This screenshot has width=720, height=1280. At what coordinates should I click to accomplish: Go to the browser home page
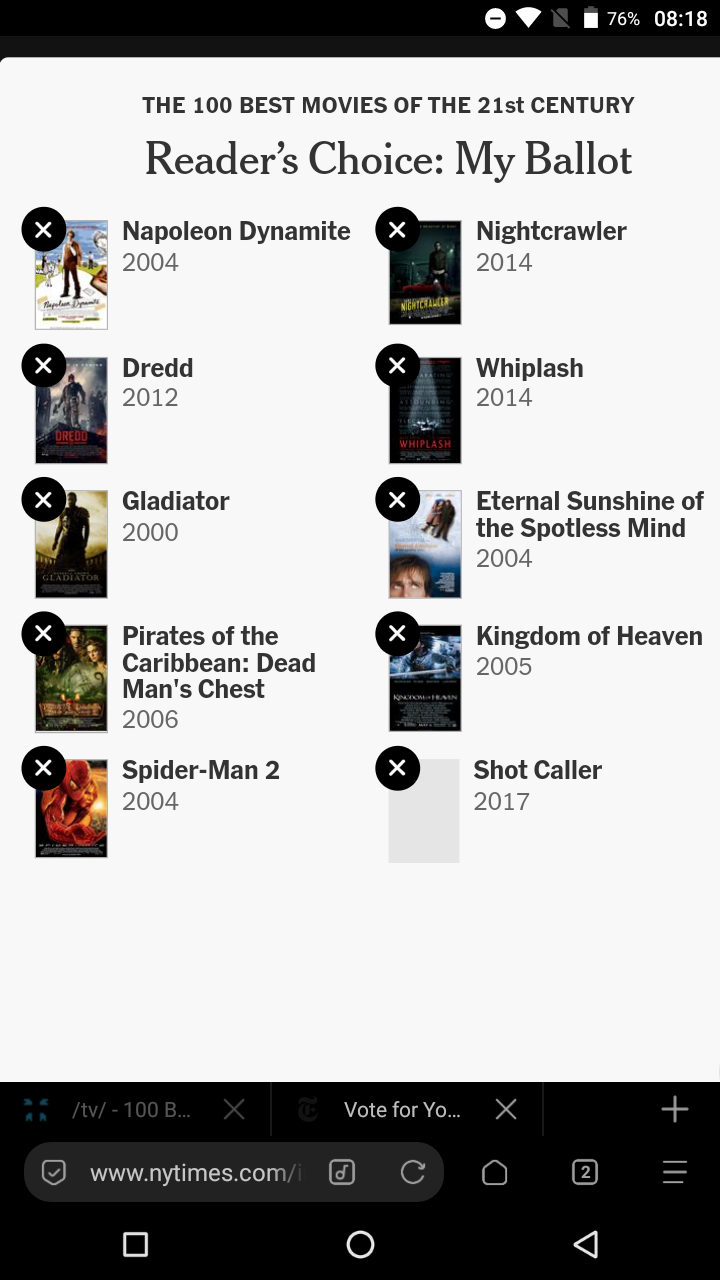coord(495,1172)
